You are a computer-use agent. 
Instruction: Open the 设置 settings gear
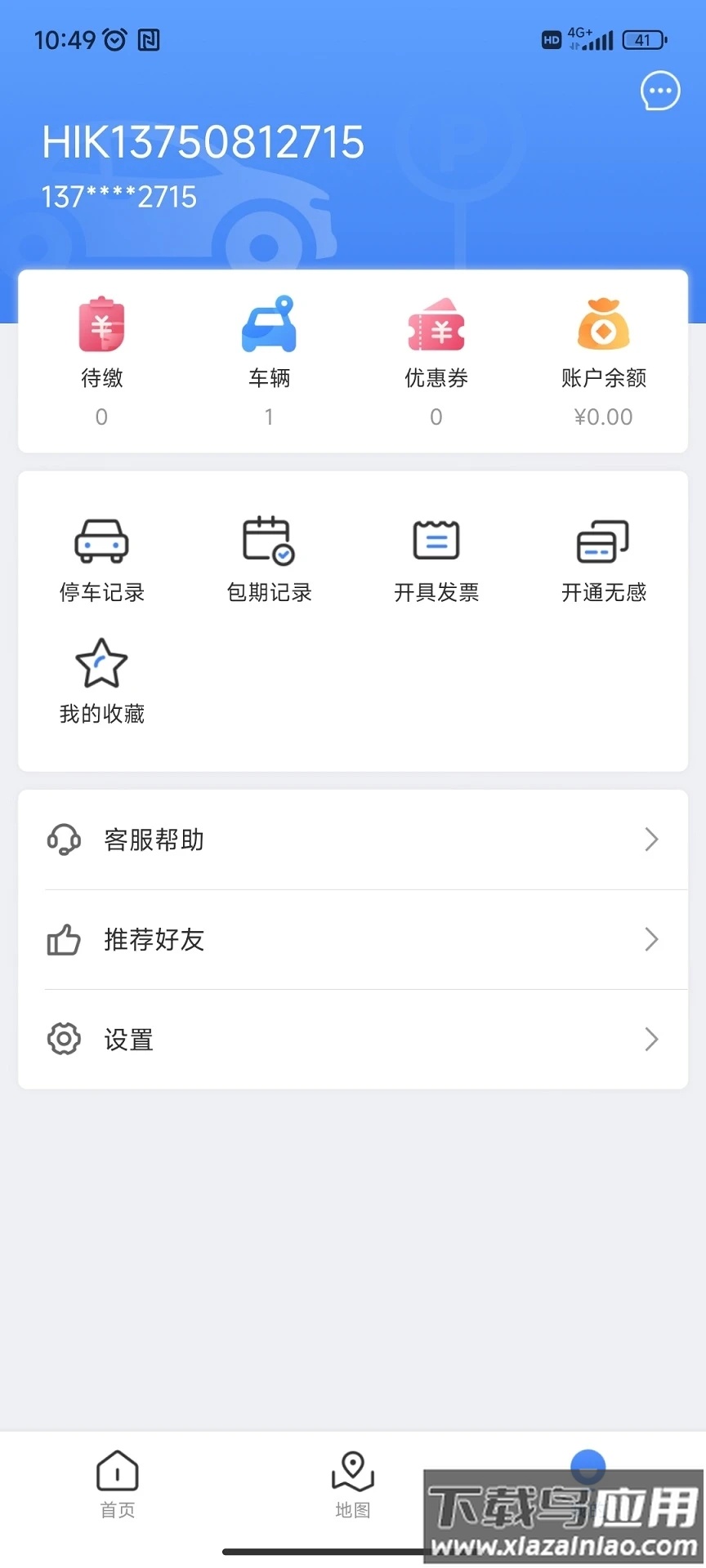tap(63, 1039)
